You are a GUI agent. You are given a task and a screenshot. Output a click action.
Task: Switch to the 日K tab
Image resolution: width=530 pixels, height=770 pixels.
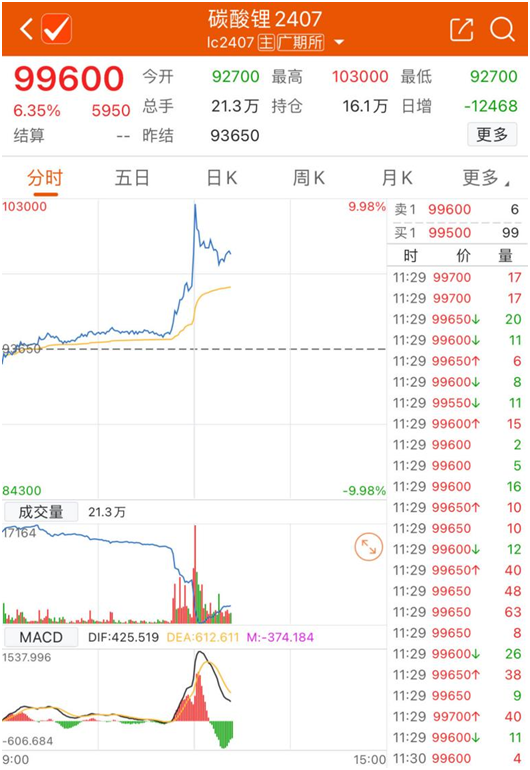(222, 178)
